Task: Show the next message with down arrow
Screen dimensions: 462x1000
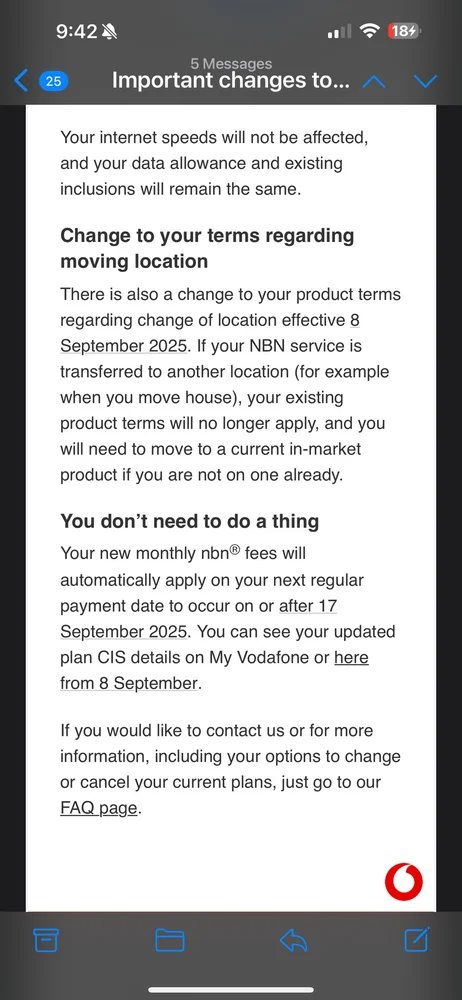Action: tap(425, 81)
